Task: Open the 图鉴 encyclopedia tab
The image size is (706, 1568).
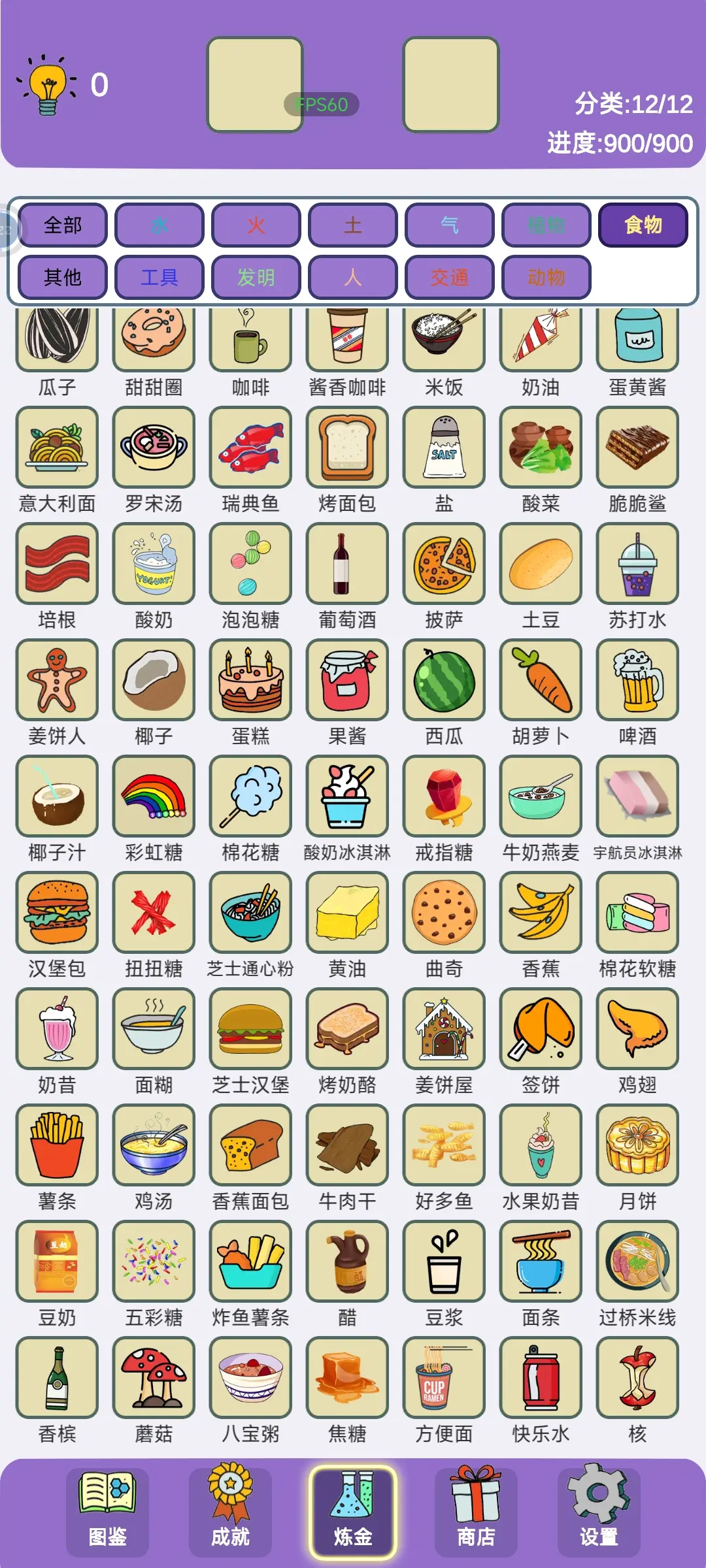Action: pyautogui.click(x=107, y=1512)
